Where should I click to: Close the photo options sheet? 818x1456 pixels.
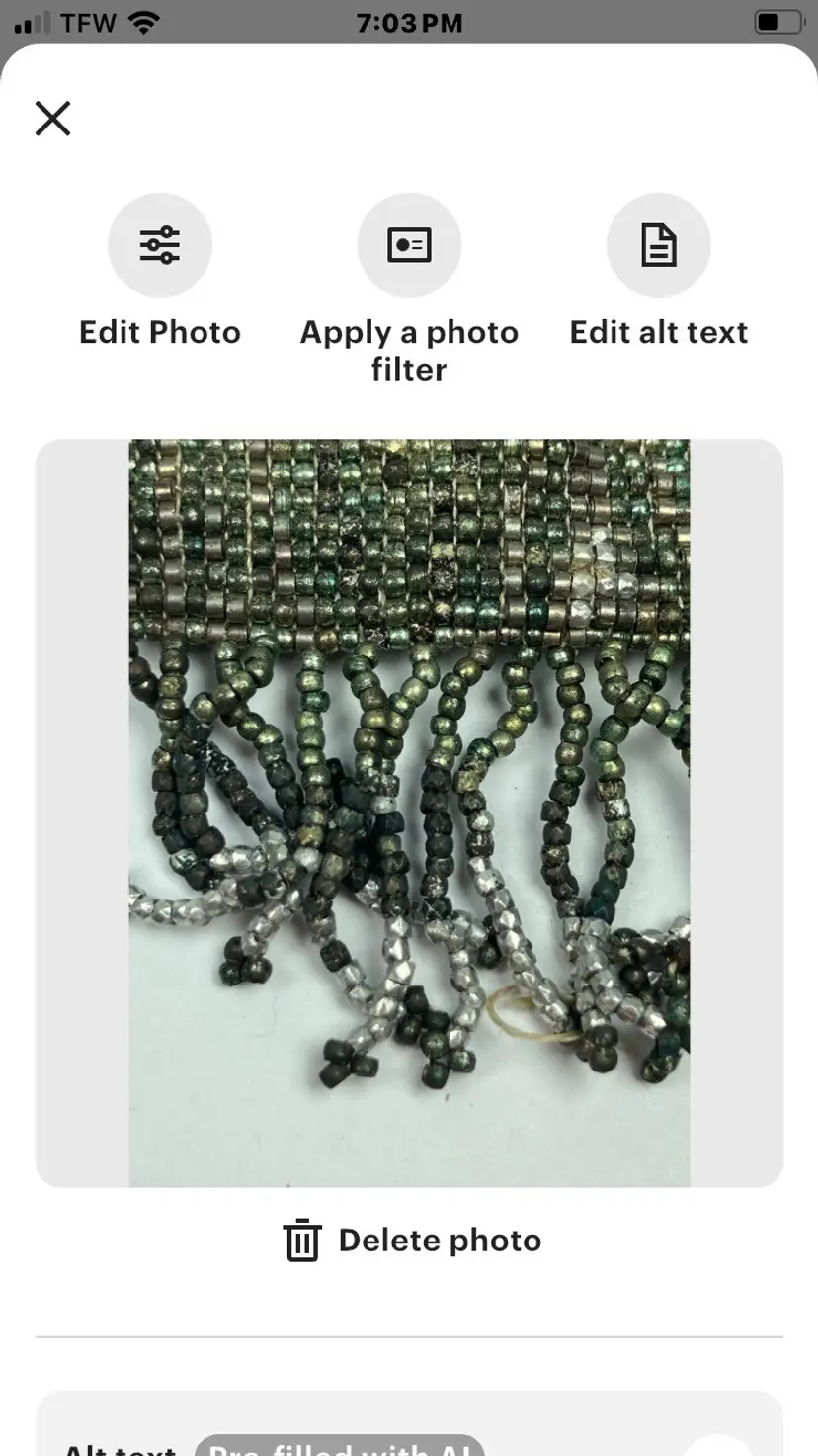click(x=53, y=119)
